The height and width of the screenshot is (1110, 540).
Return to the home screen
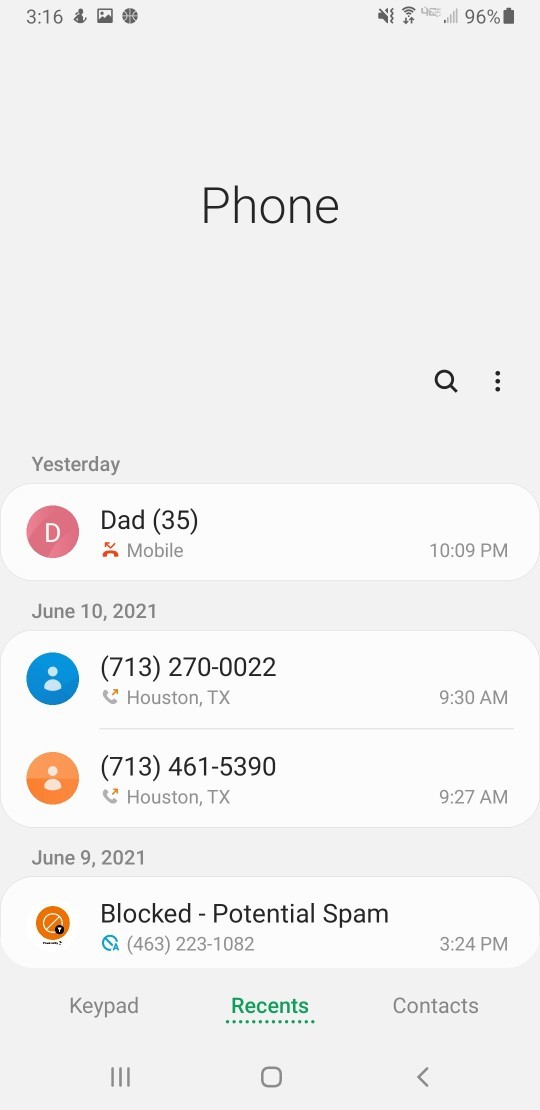[x=271, y=1077]
